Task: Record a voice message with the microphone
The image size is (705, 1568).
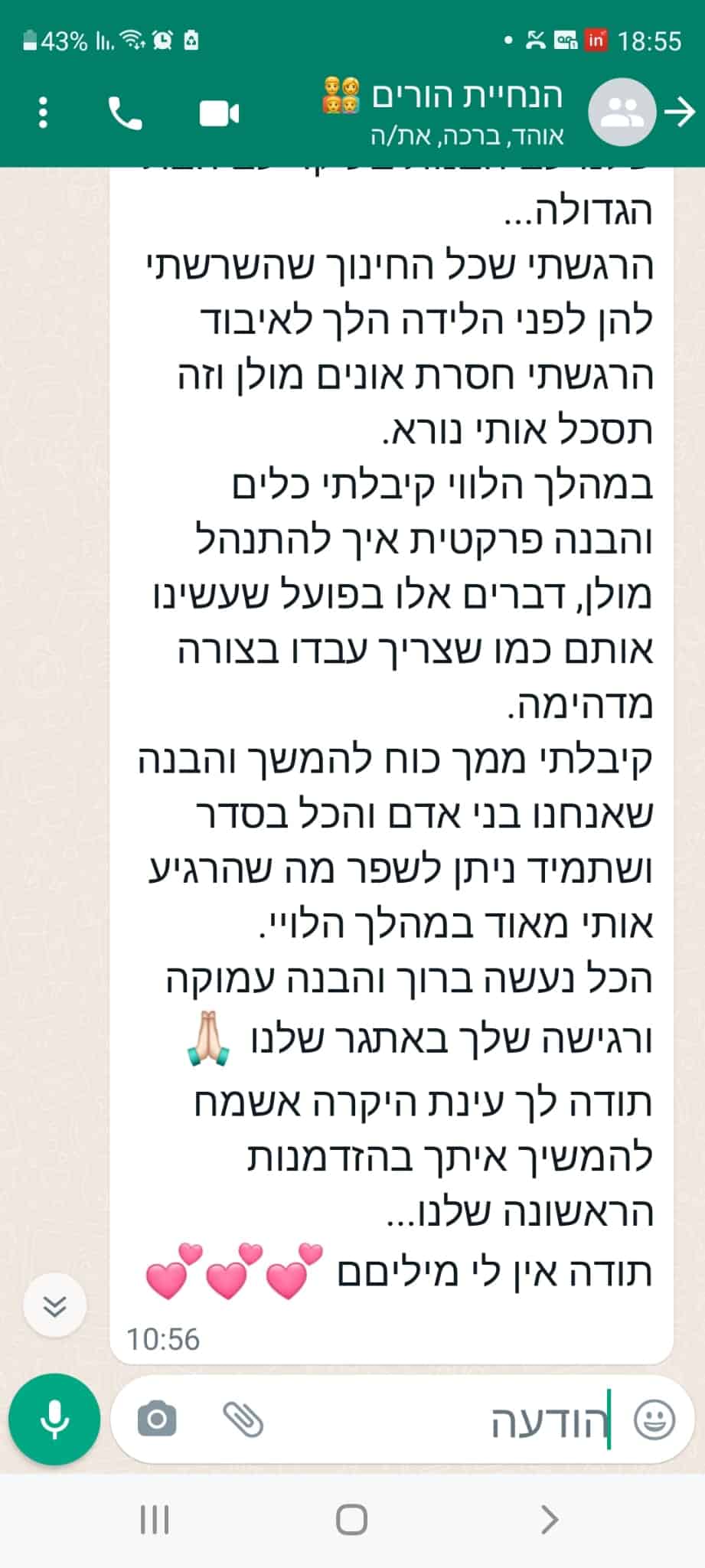Action: tap(54, 1419)
